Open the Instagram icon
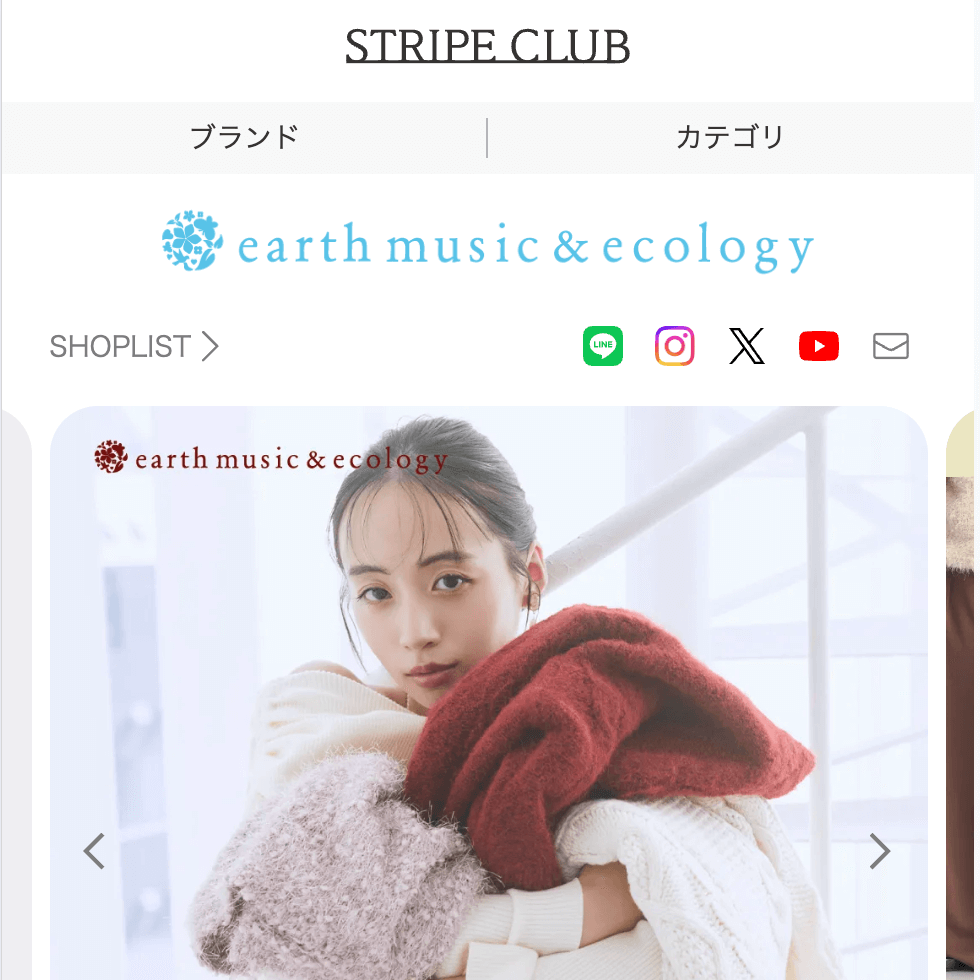Screen dimensions: 980x980 [x=675, y=346]
